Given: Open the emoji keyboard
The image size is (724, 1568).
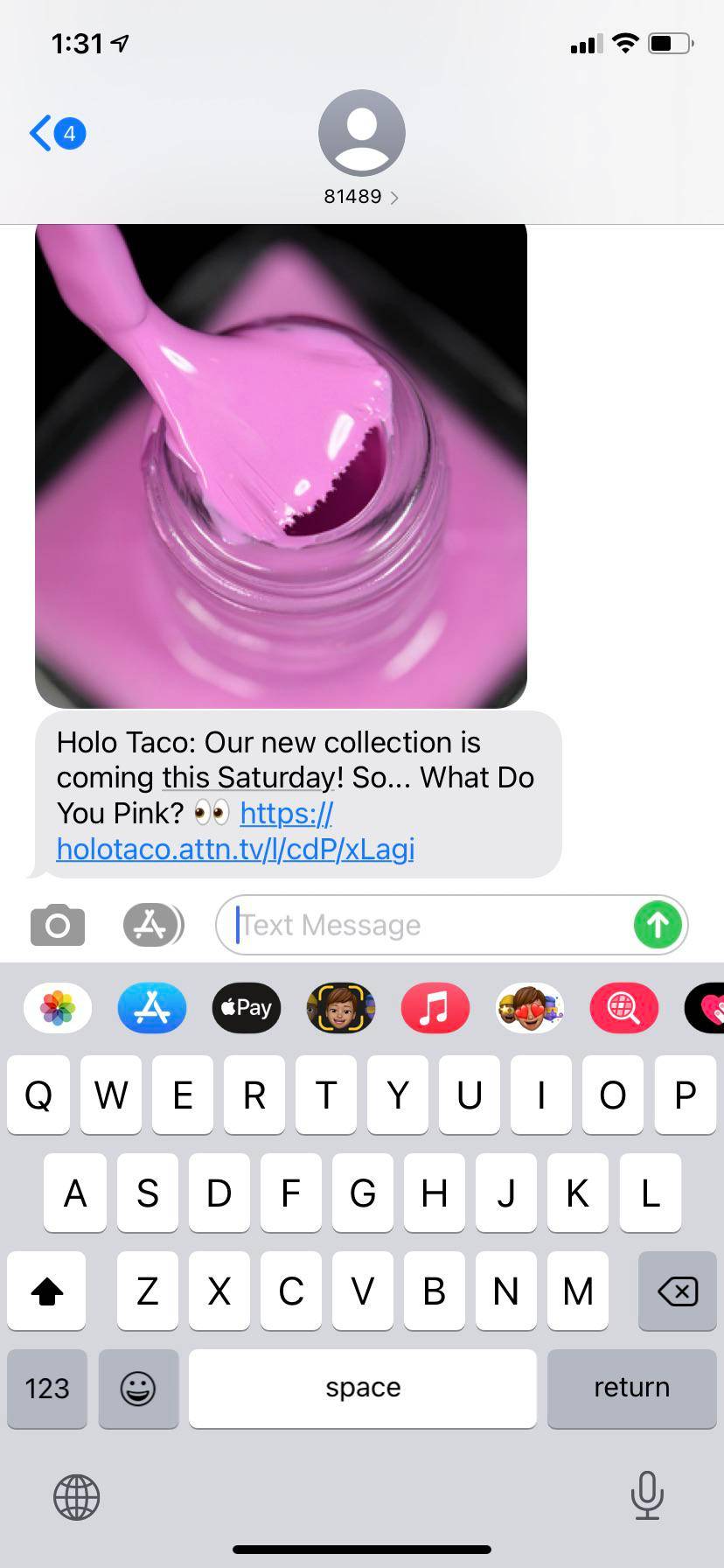Looking at the screenshot, I should tap(138, 1389).
